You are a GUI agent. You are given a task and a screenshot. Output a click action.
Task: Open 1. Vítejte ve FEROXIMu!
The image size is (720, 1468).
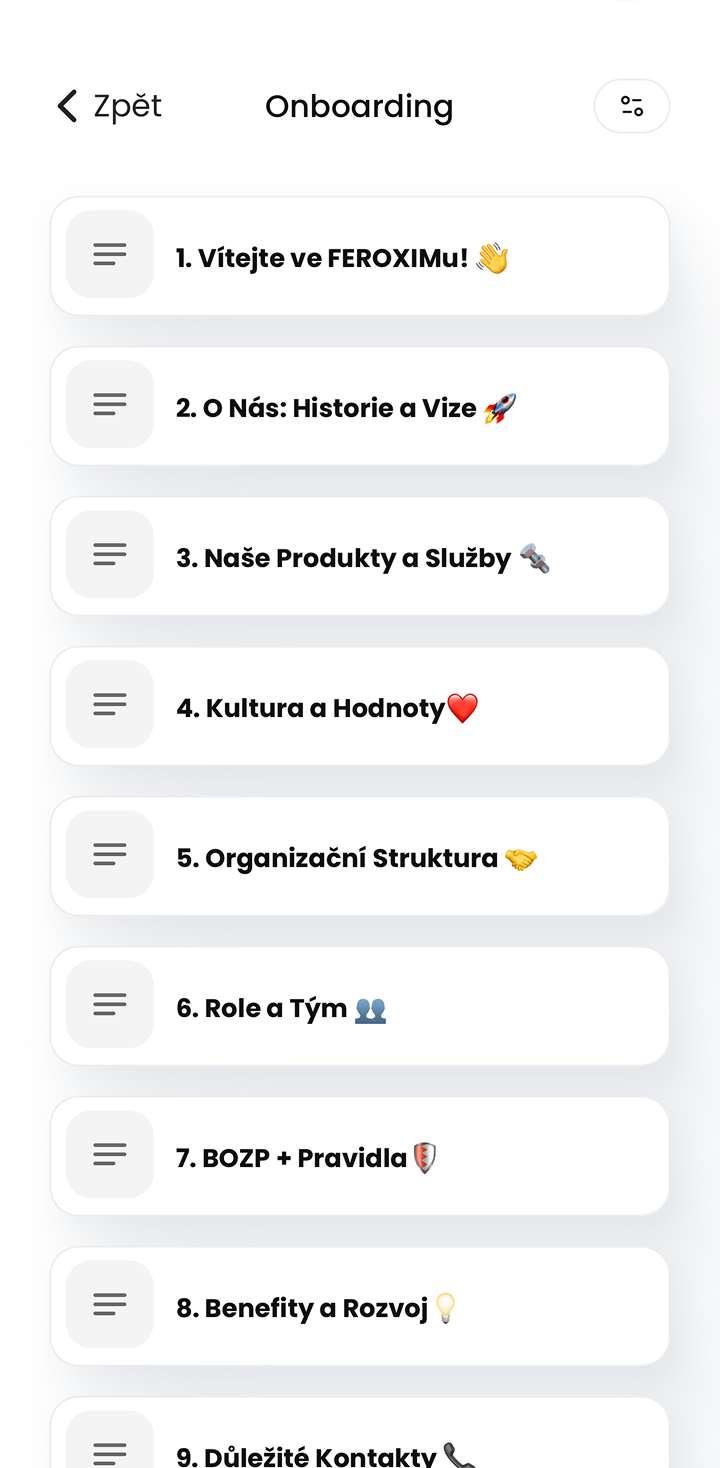point(359,257)
